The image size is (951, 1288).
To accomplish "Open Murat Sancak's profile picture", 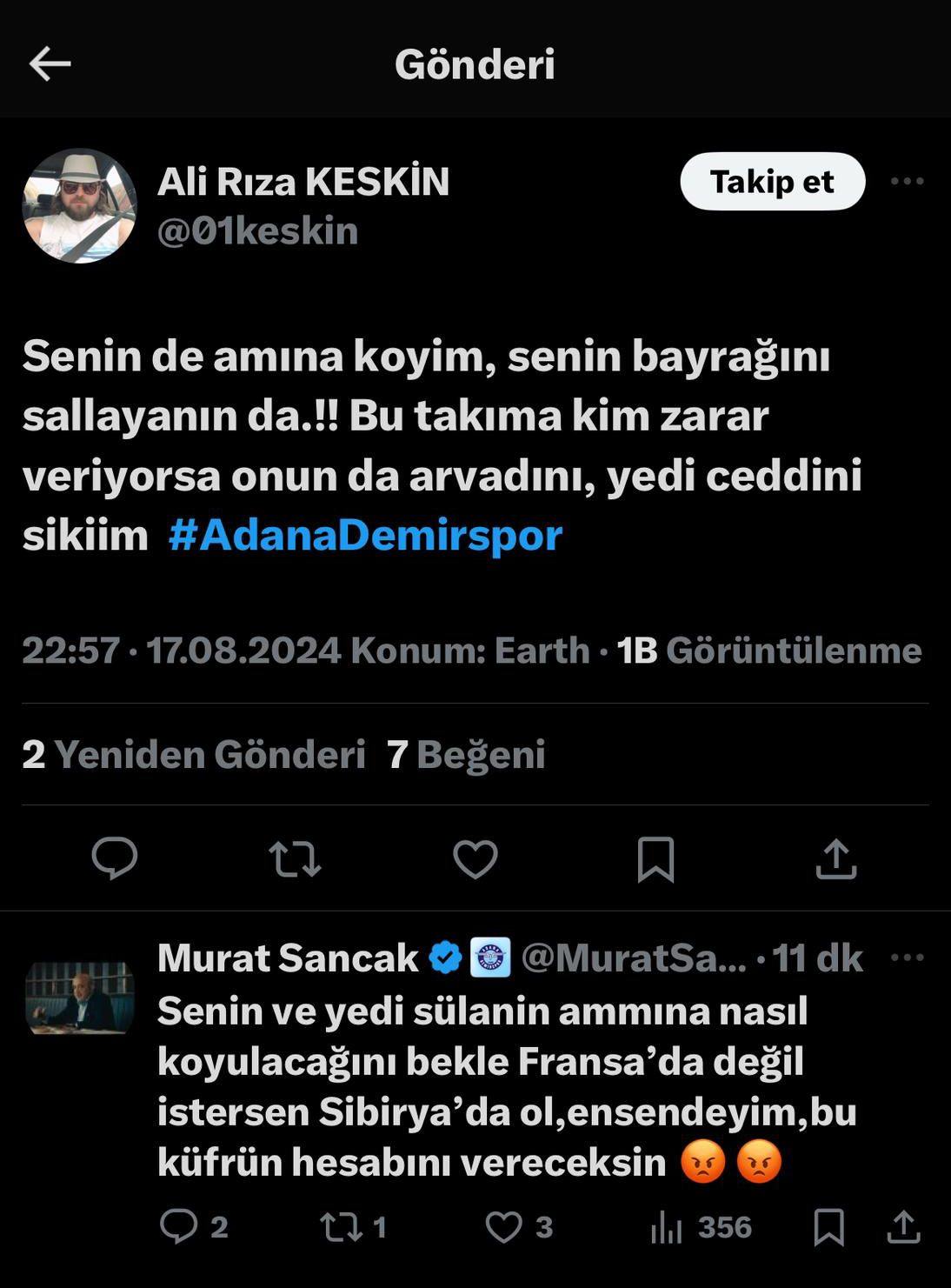I will click(79, 998).
